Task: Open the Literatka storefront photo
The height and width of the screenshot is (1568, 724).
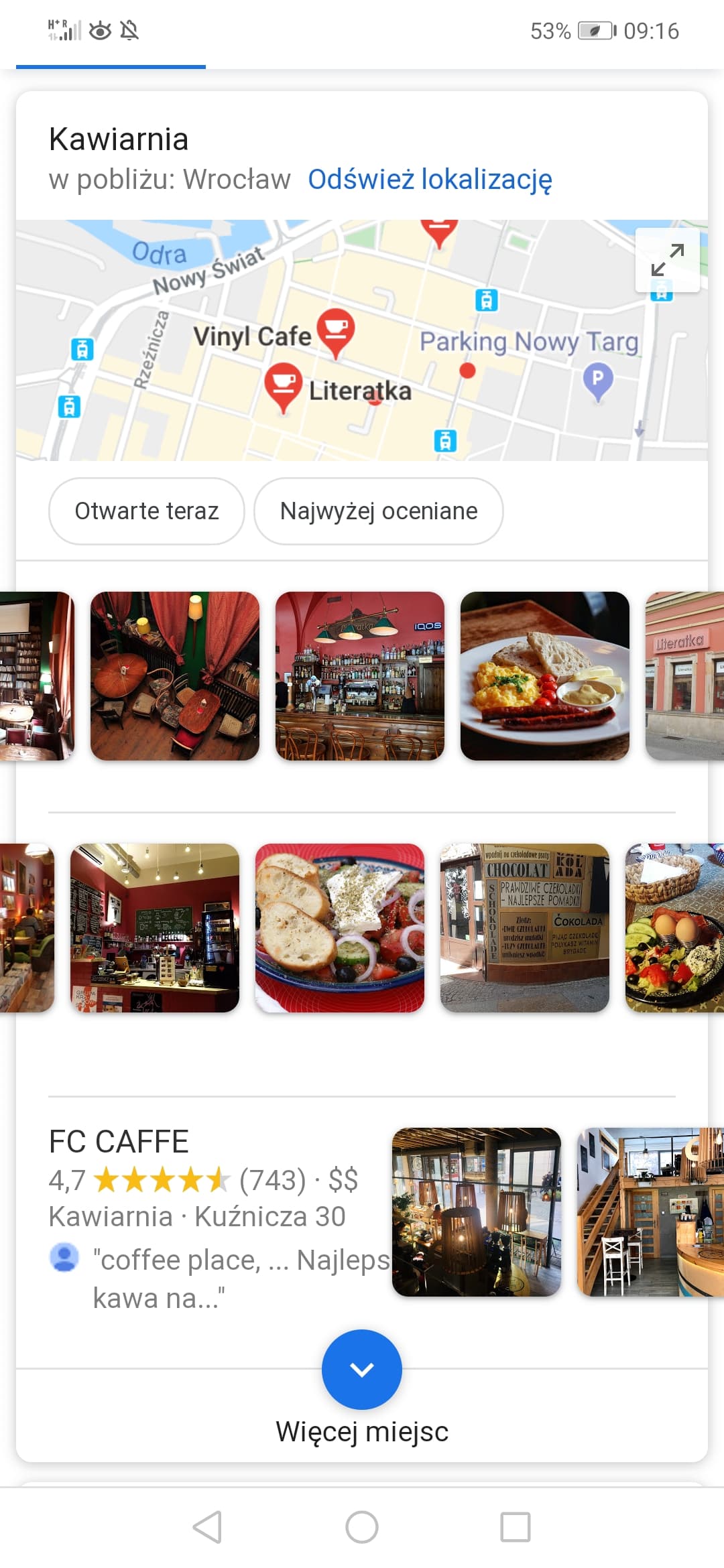Action: 684,675
